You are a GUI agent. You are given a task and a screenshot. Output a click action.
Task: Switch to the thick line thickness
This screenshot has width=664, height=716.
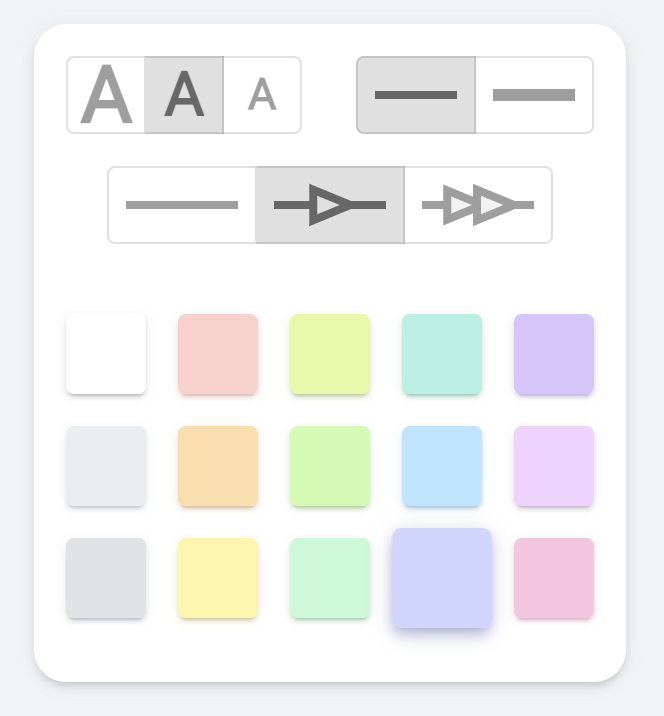pyautogui.click(x=534, y=95)
